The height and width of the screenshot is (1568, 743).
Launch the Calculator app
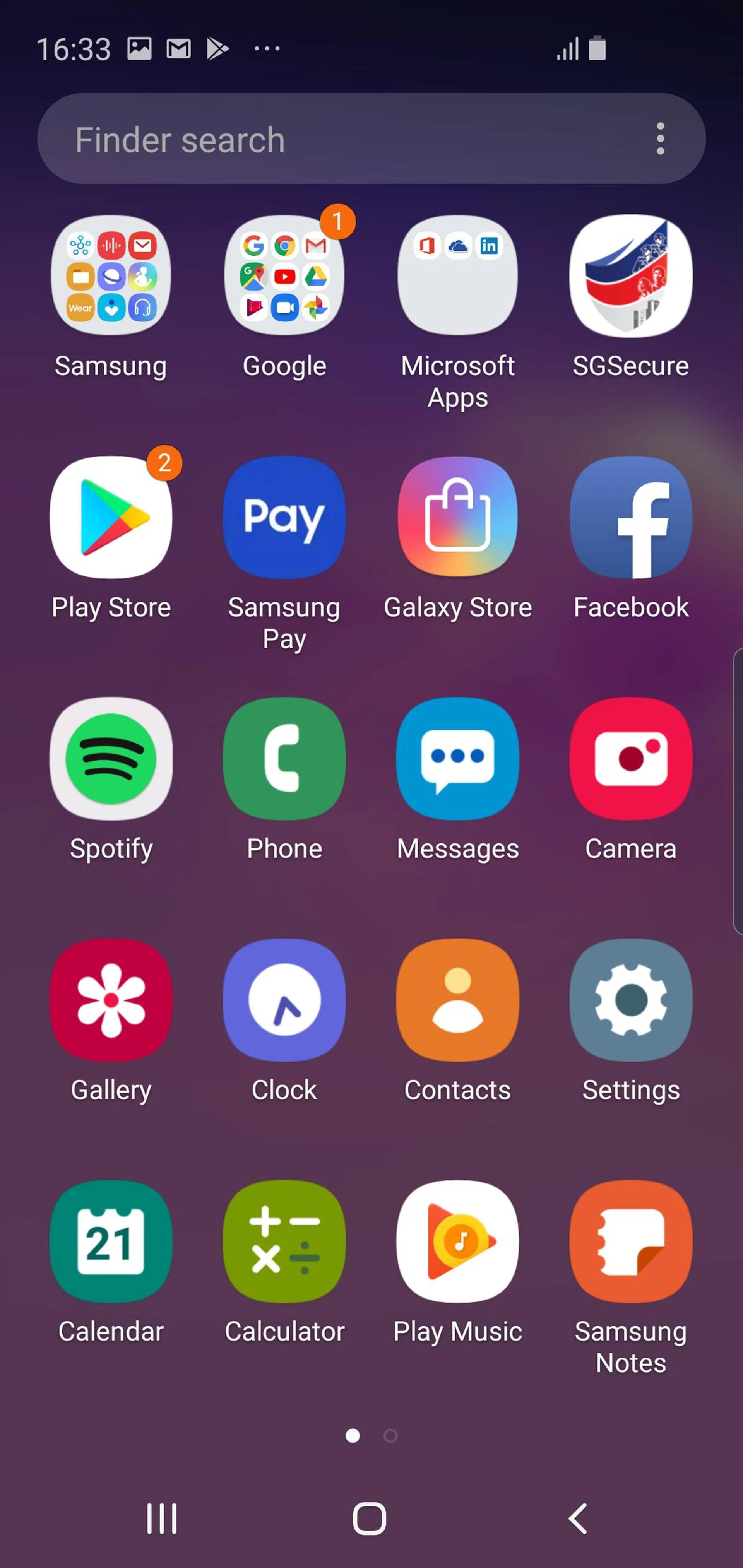coord(284,1241)
